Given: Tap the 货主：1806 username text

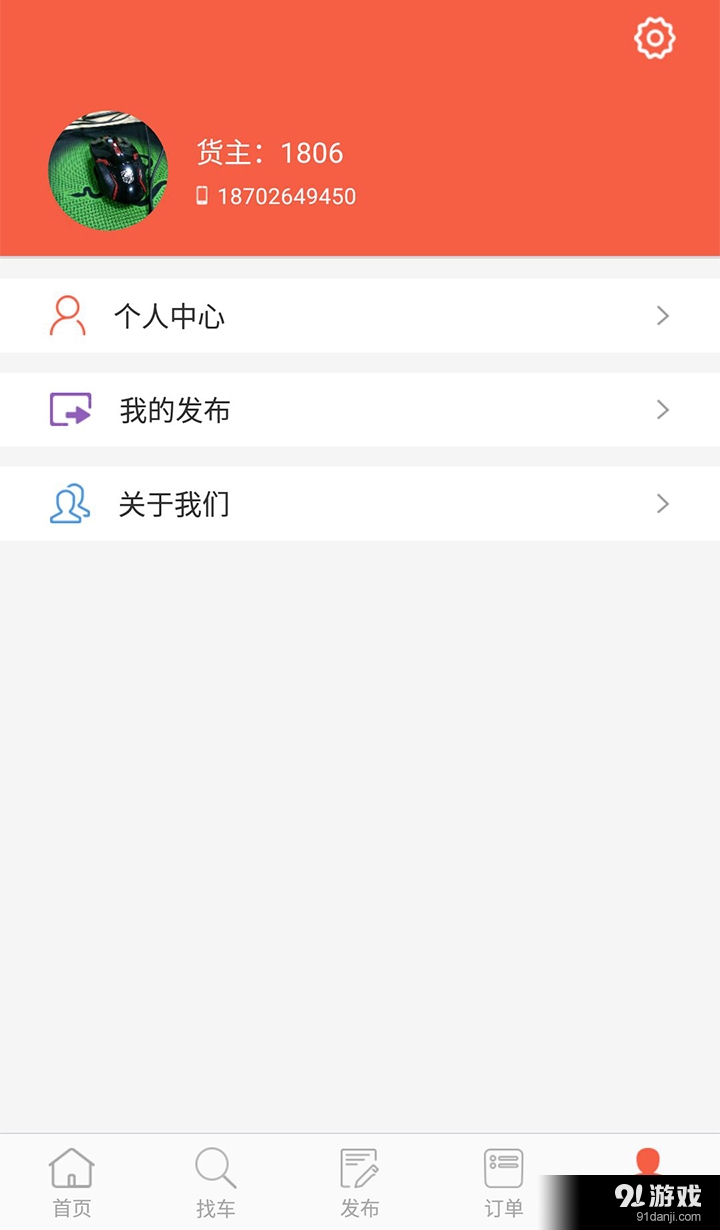Looking at the screenshot, I should click(x=270, y=153).
